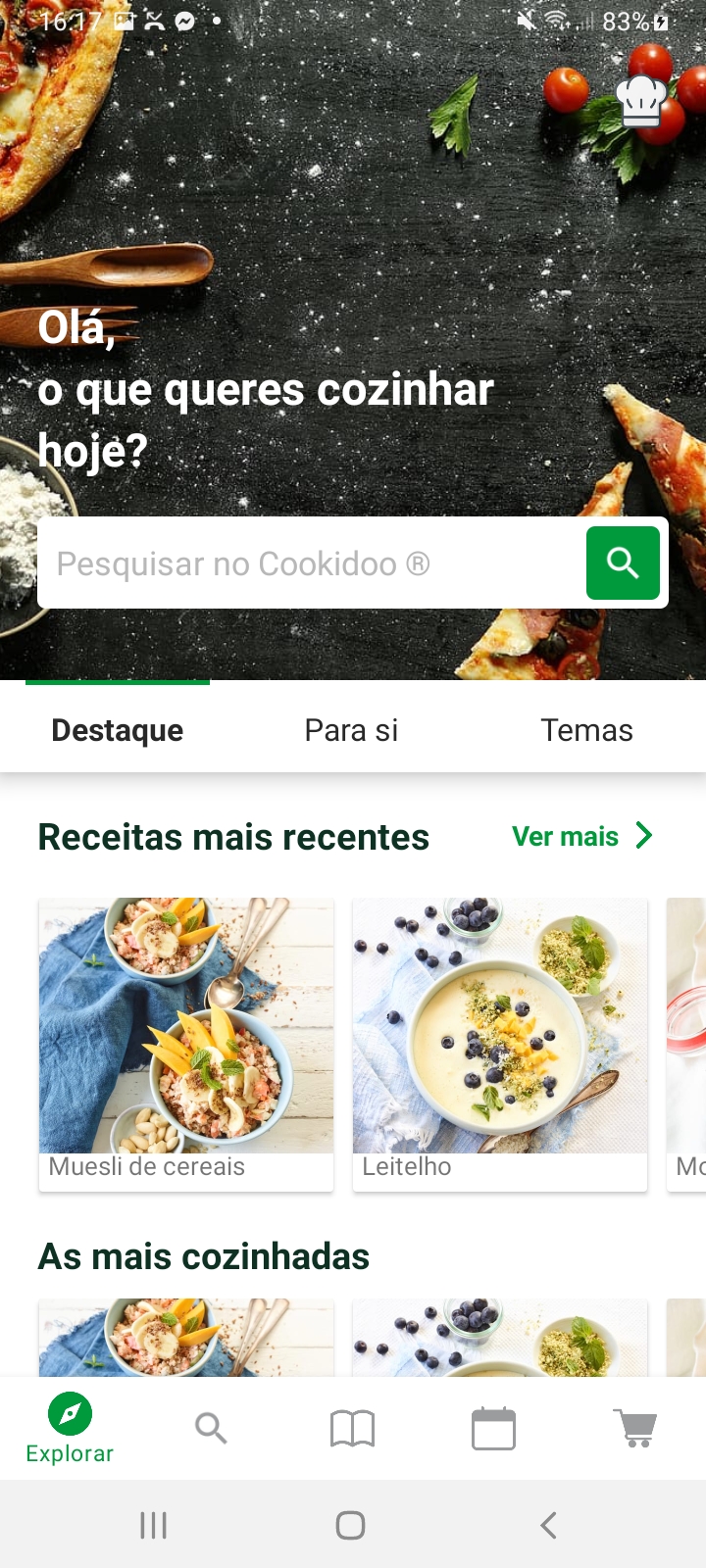Viewport: 706px width, 1568px height.
Task: Open the Muesli de cereais recipe
Action: tap(186, 1044)
